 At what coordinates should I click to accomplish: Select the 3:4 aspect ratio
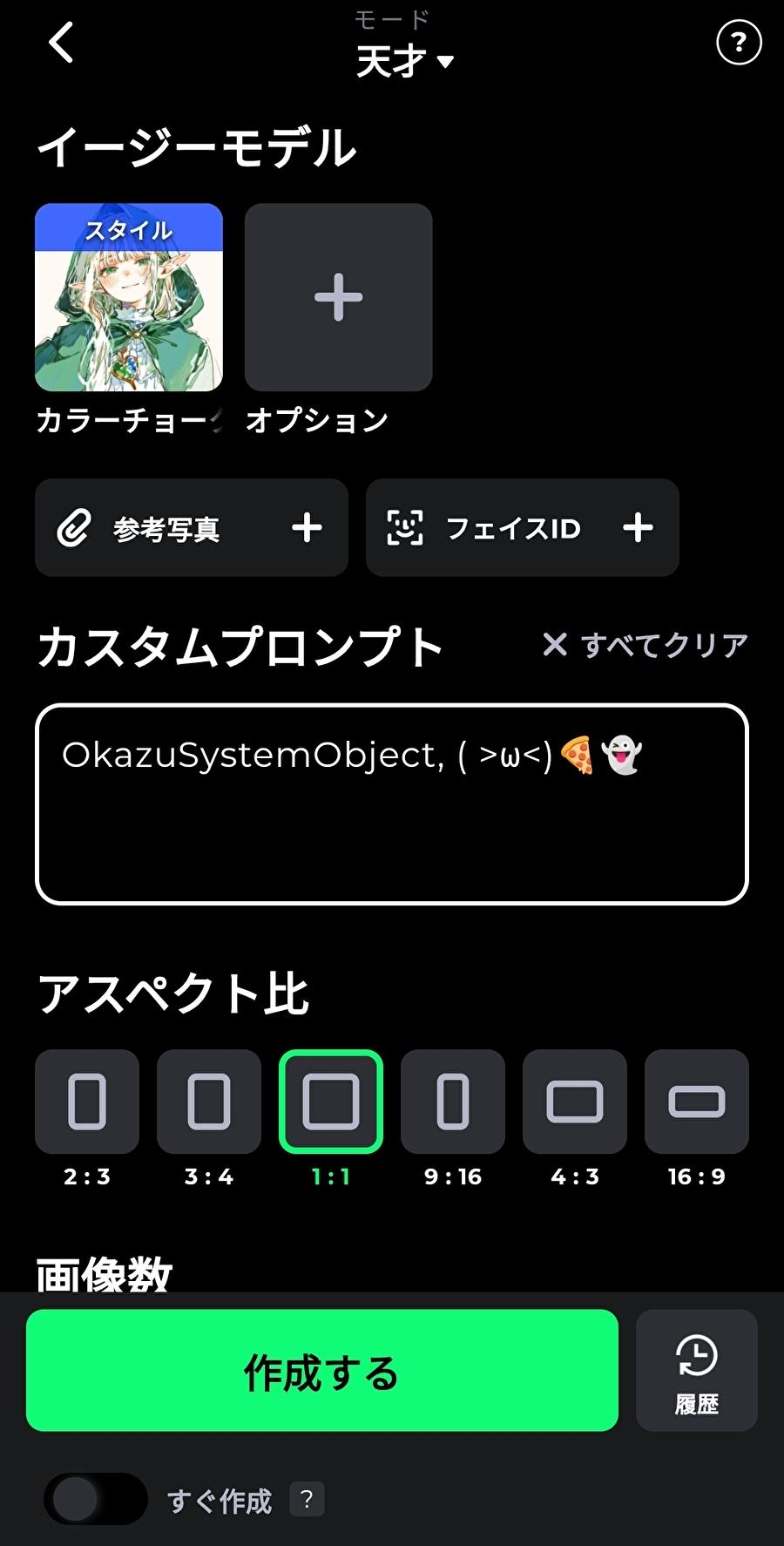[209, 1102]
